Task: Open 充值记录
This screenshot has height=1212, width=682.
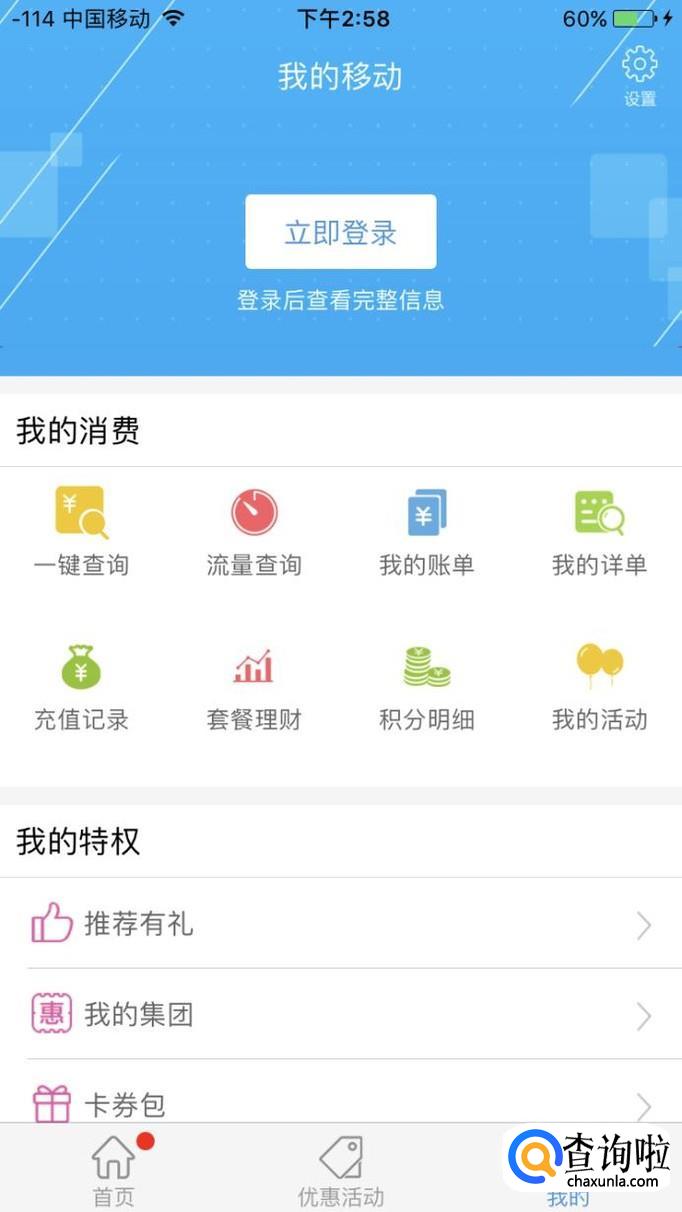Action: [81, 685]
